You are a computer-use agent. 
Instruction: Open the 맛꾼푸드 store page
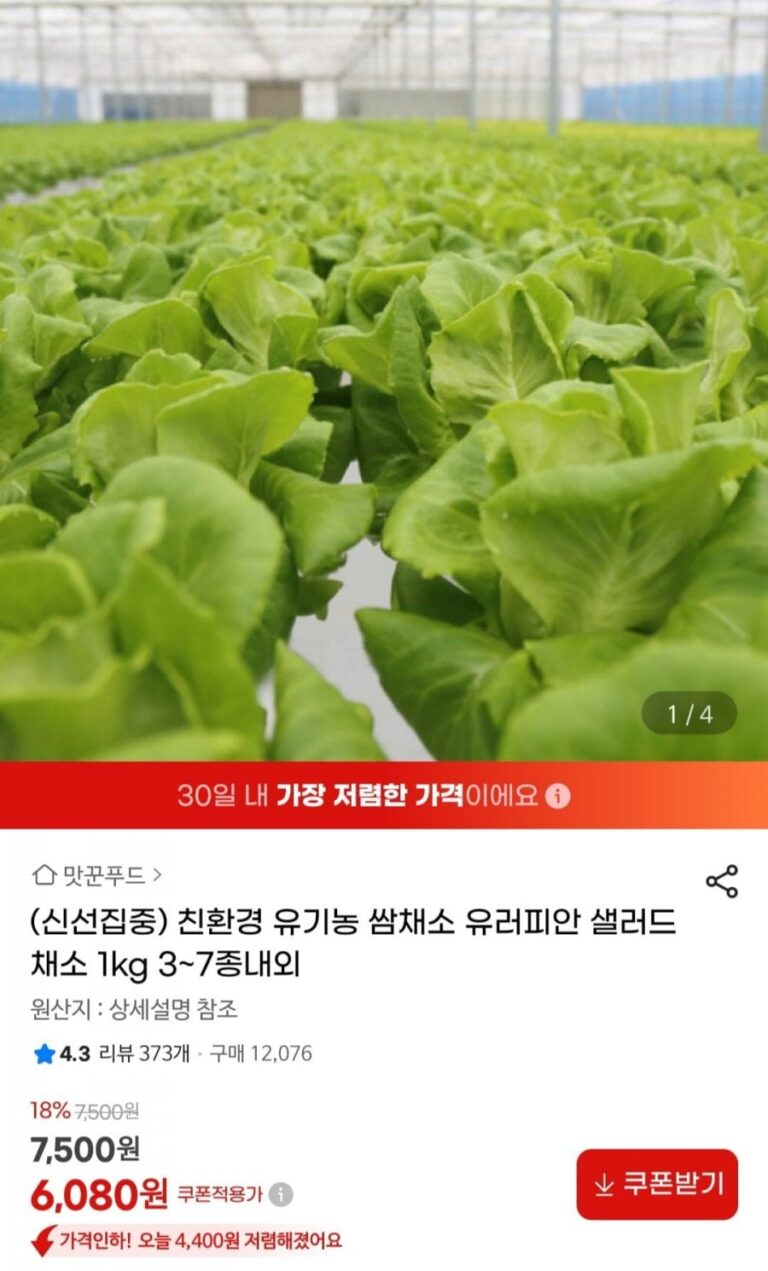pyautogui.click(x=97, y=876)
